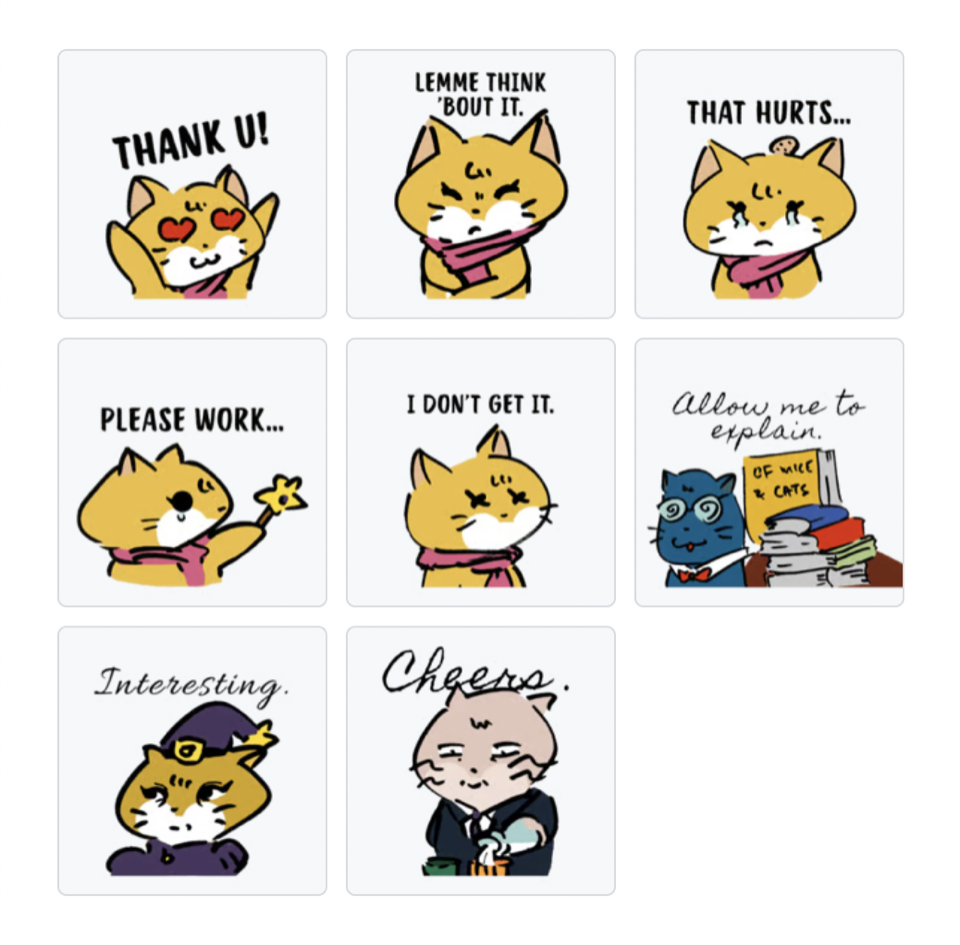Pick the 'LEMME THINK 'BOUT IT.' sticker
This screenshot has width=960, height=945.
point(480,184)
